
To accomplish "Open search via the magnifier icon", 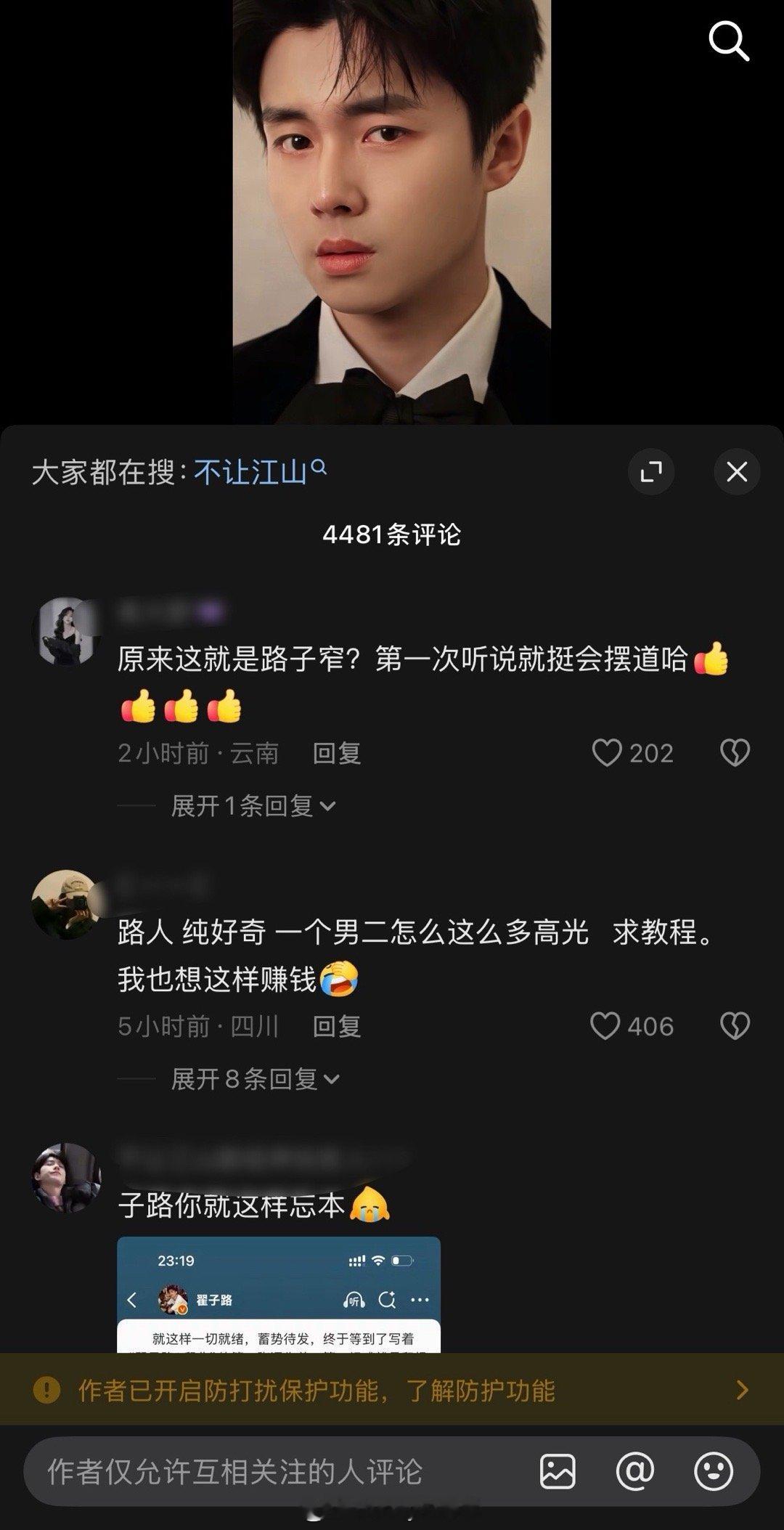I will (728, 41).
